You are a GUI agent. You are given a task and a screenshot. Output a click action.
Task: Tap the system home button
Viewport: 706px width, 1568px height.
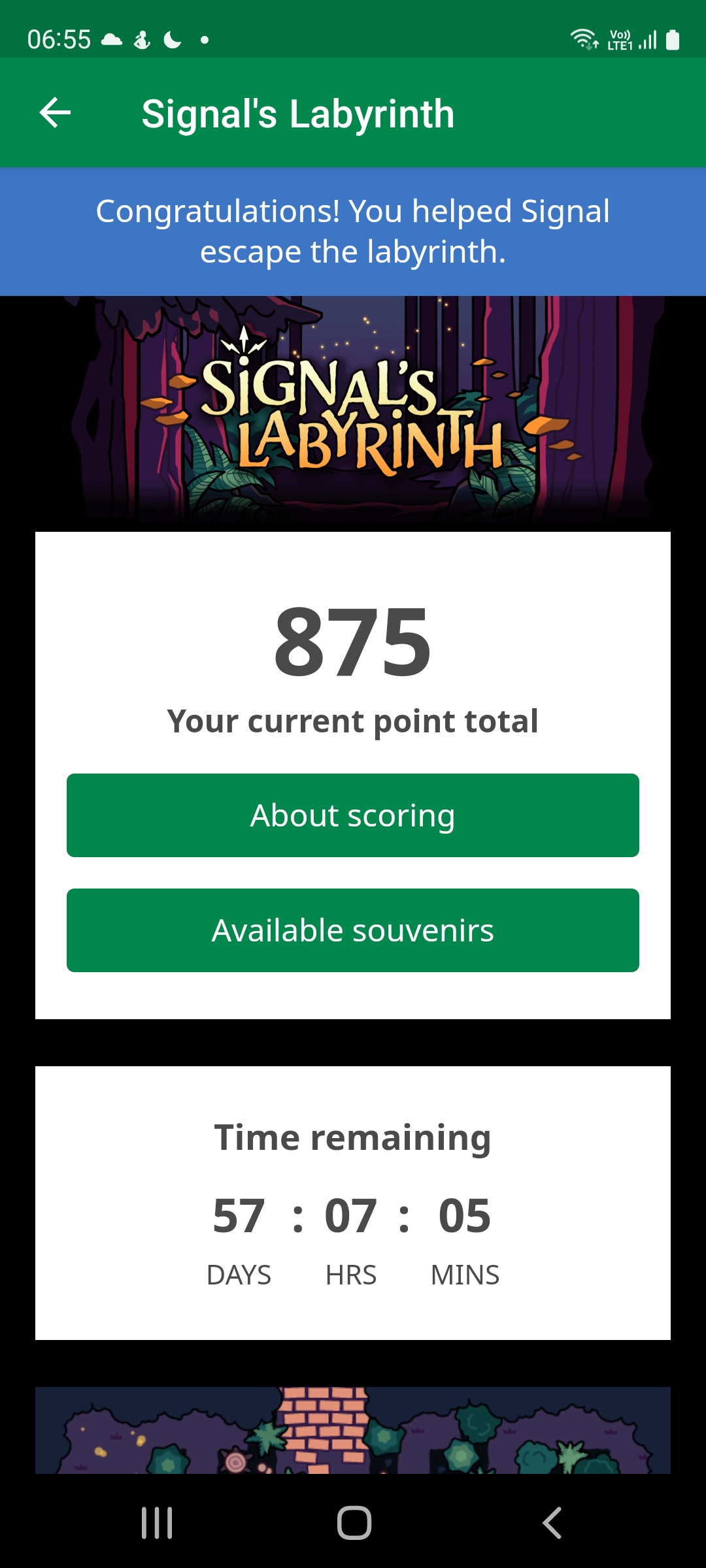(354, 1523)
